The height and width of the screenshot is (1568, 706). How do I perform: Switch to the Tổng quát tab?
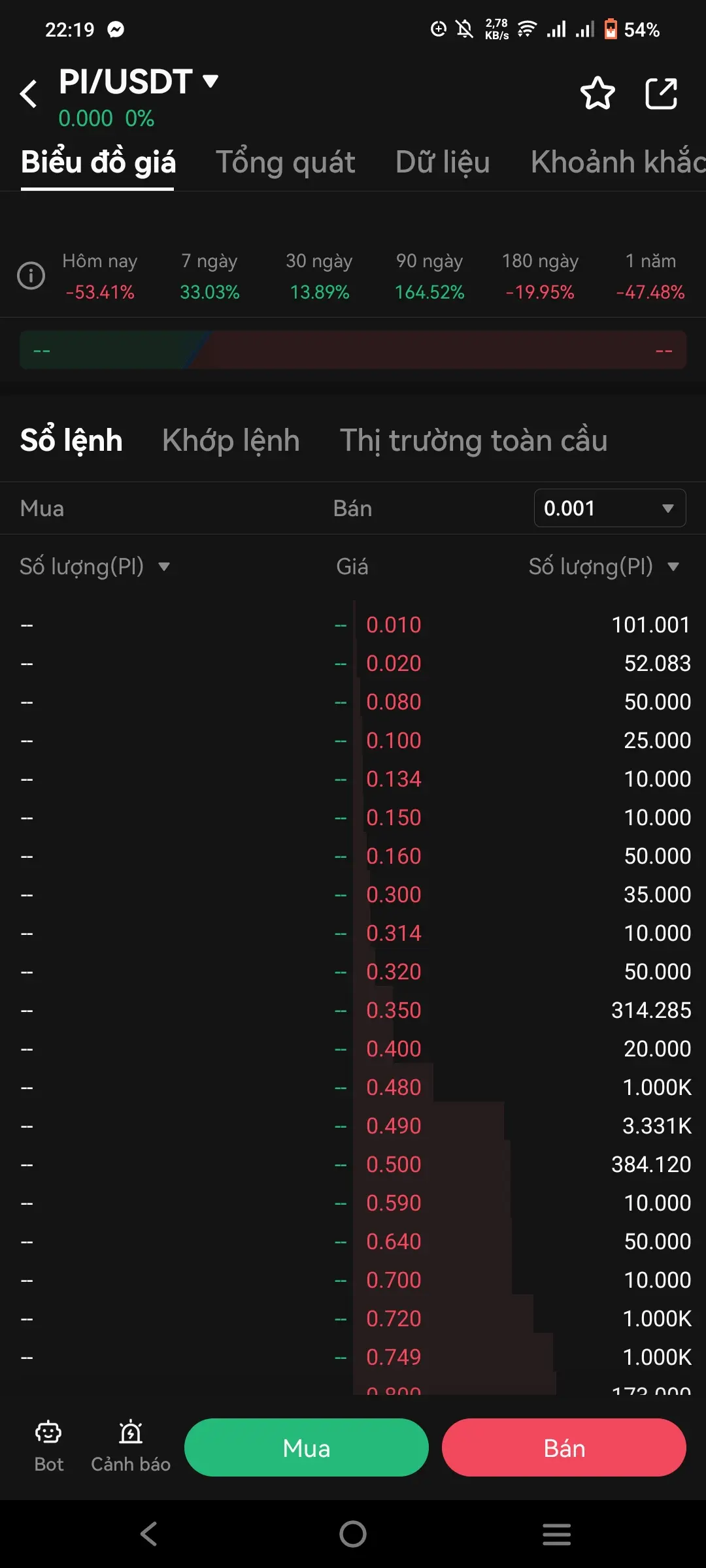286,162
